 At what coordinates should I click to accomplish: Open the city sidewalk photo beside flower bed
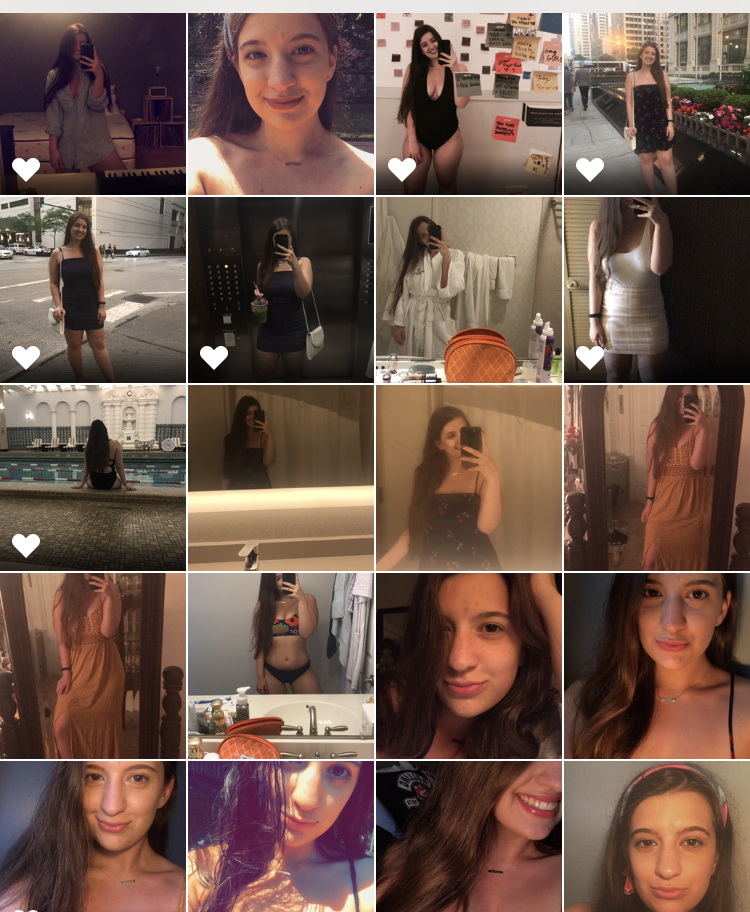(656, 103)
